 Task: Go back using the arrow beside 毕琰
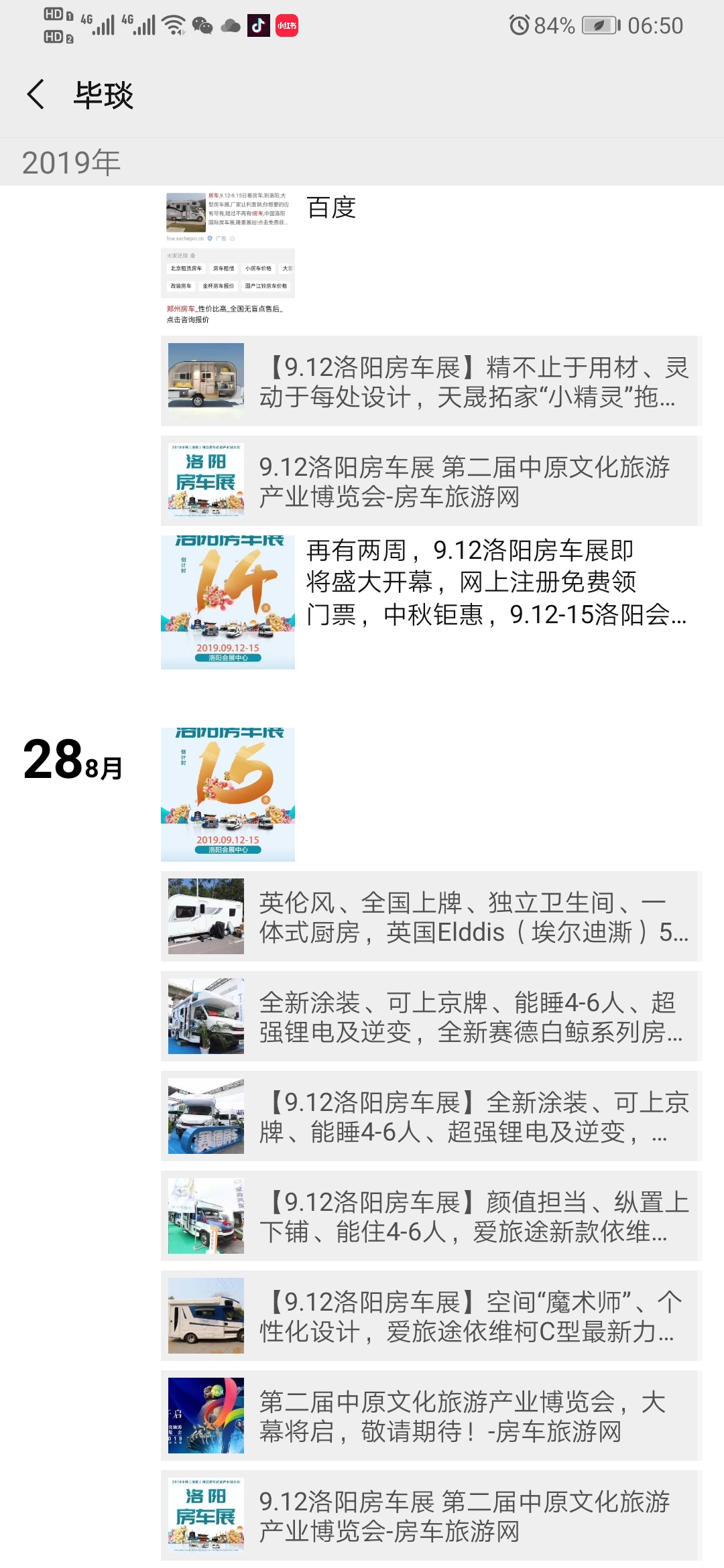point(36,94)
